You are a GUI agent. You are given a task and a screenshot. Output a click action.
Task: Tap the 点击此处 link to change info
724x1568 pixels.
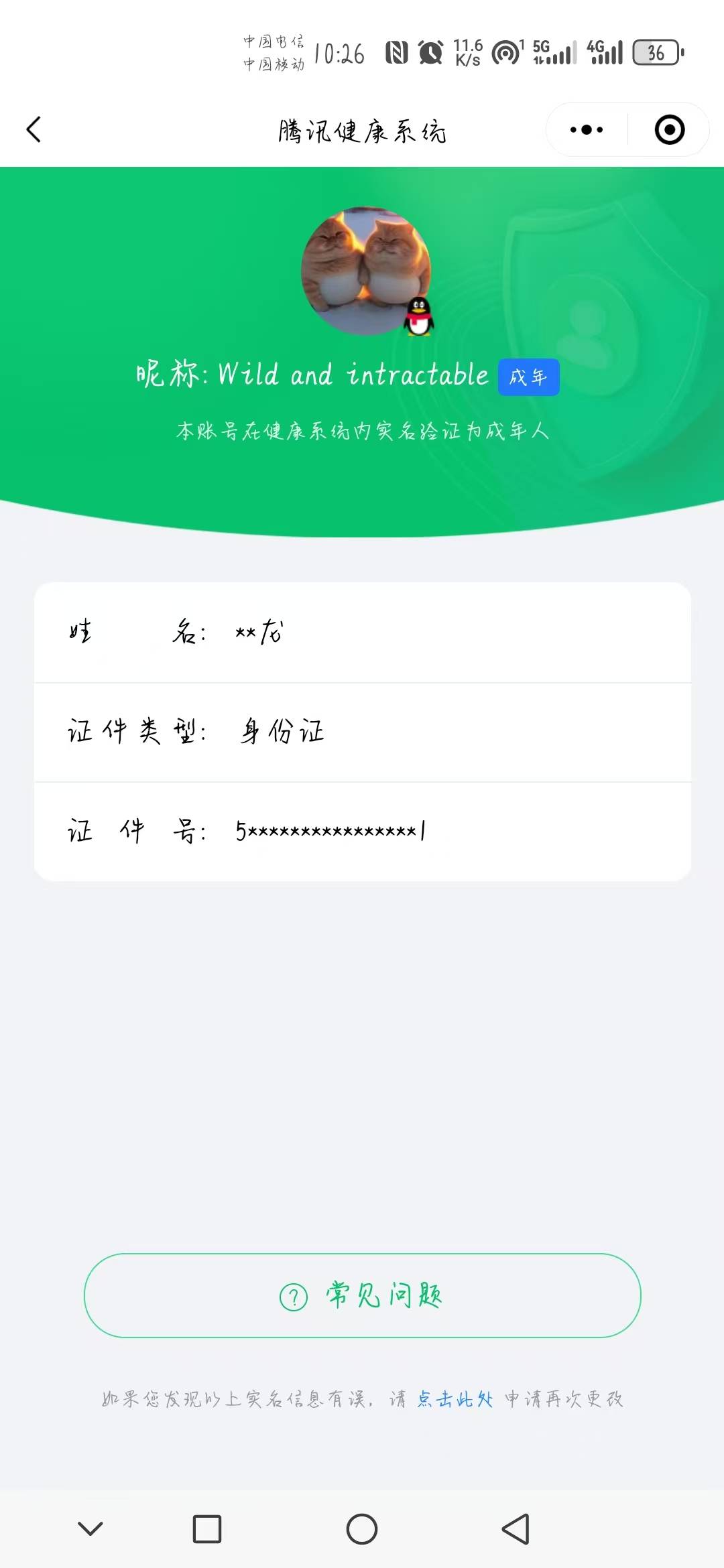coord(455,1399)
